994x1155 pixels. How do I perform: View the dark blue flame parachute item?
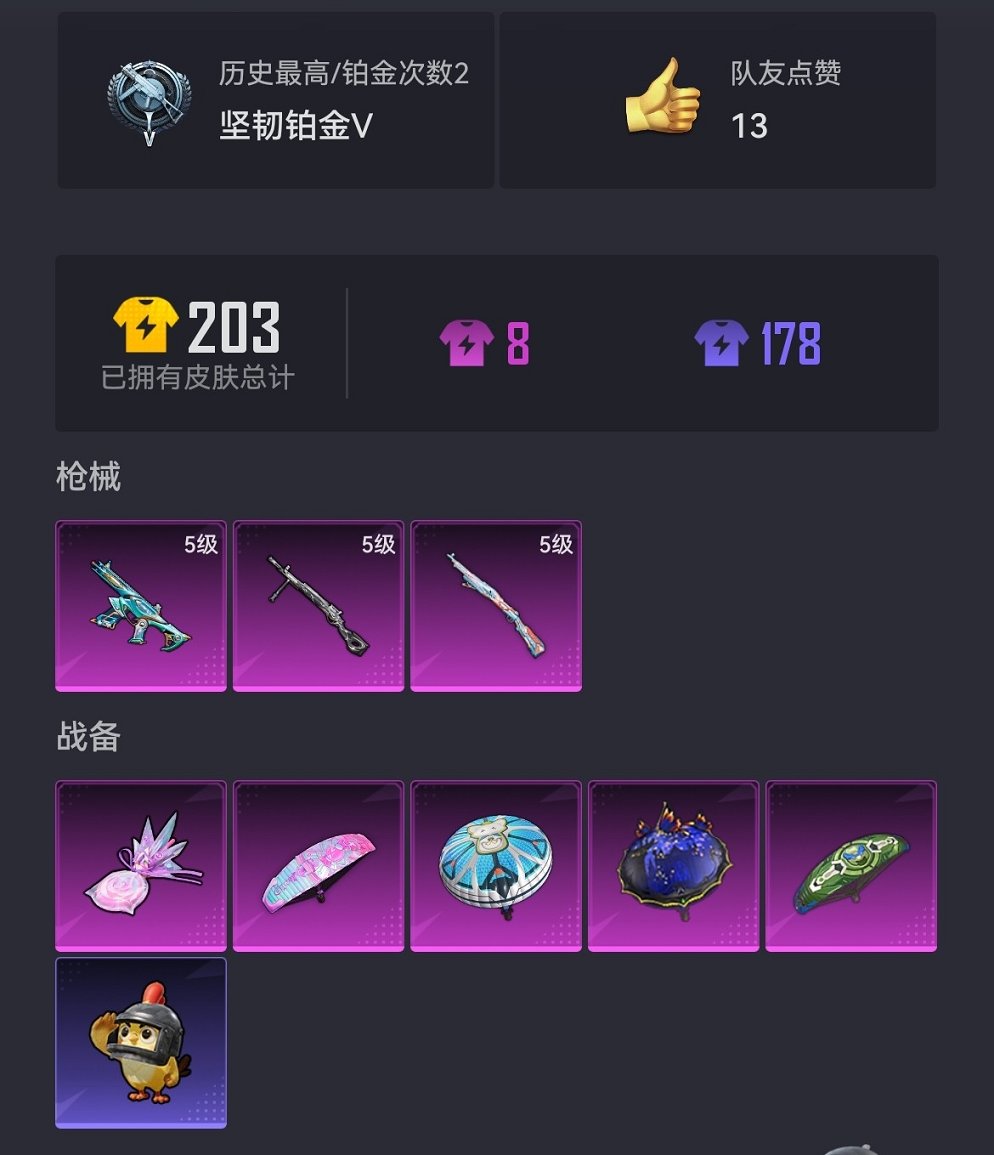(x=673, y=866)
